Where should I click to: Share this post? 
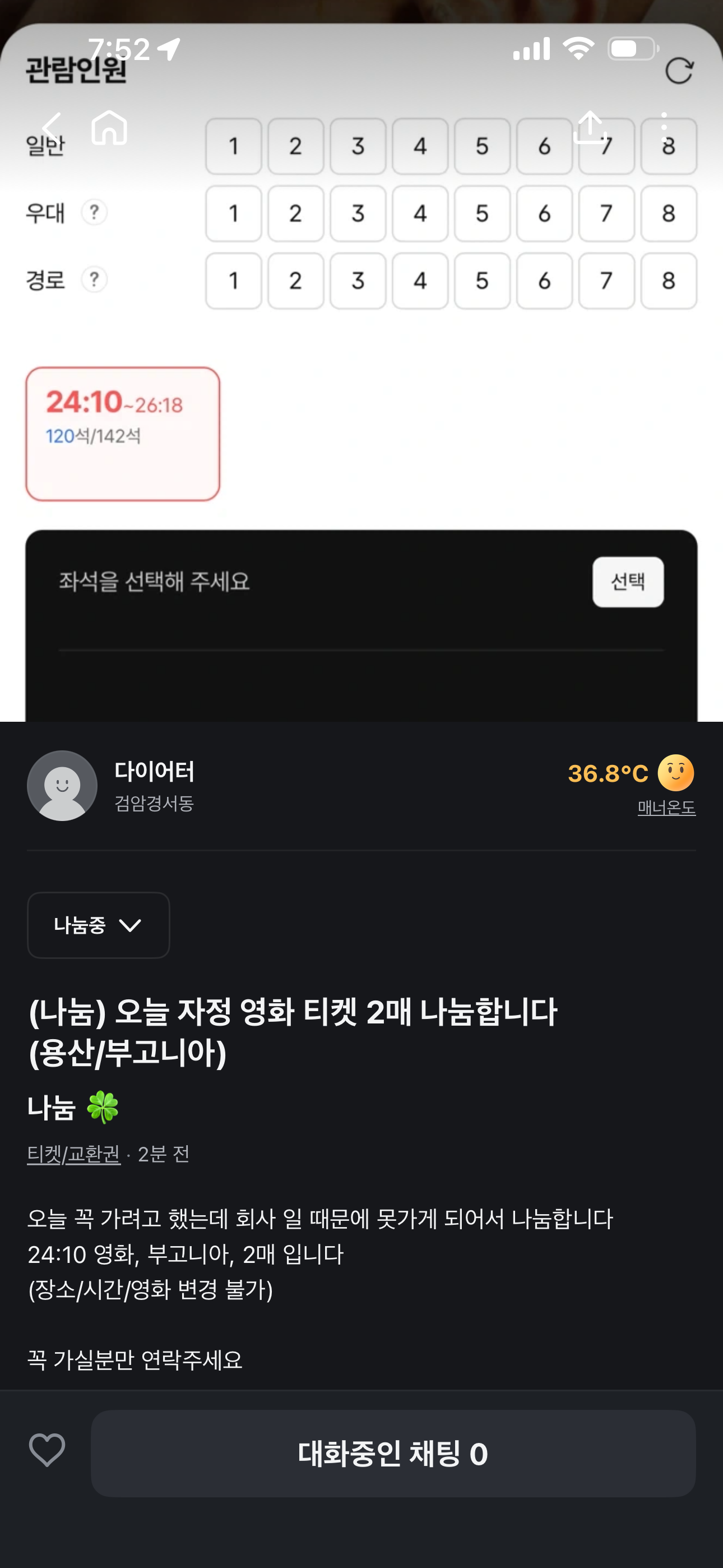[590, 127]
